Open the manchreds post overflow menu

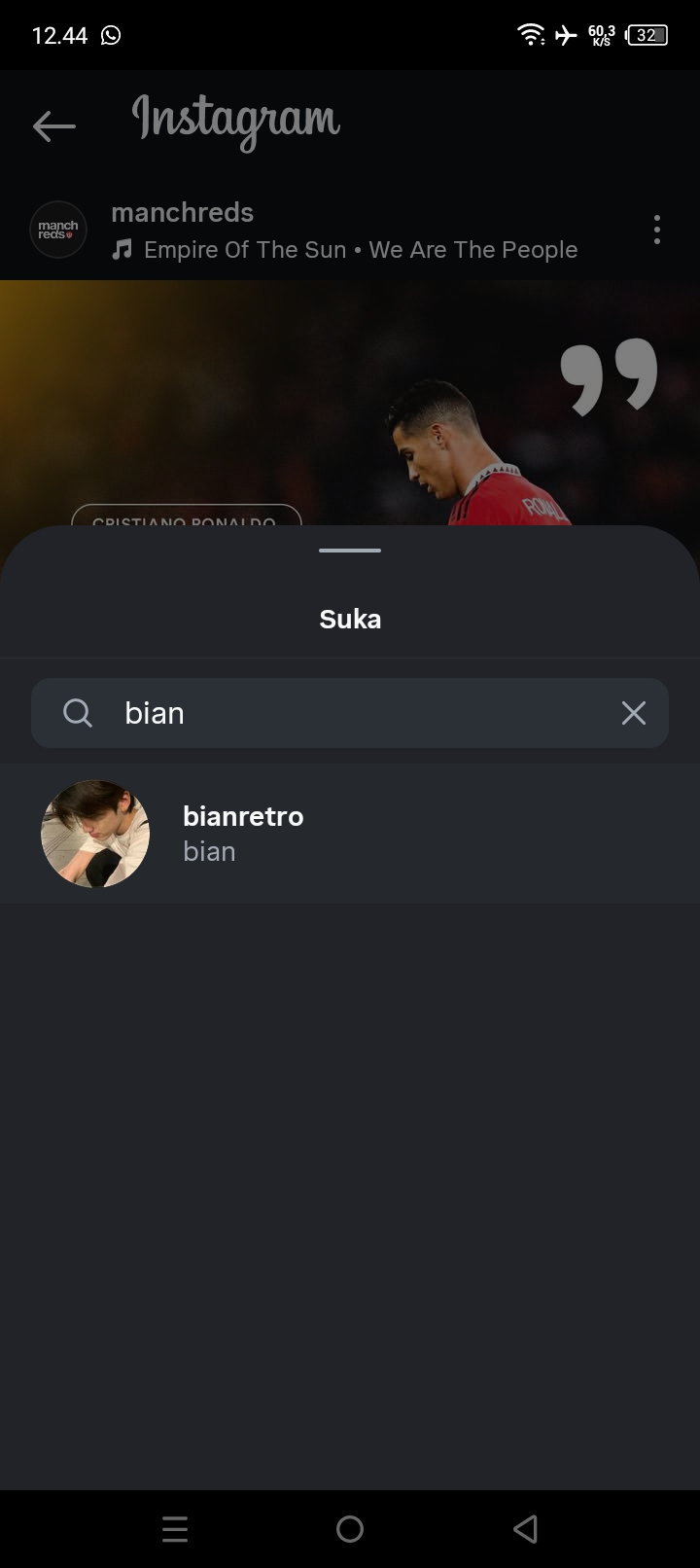coord(657,230)
